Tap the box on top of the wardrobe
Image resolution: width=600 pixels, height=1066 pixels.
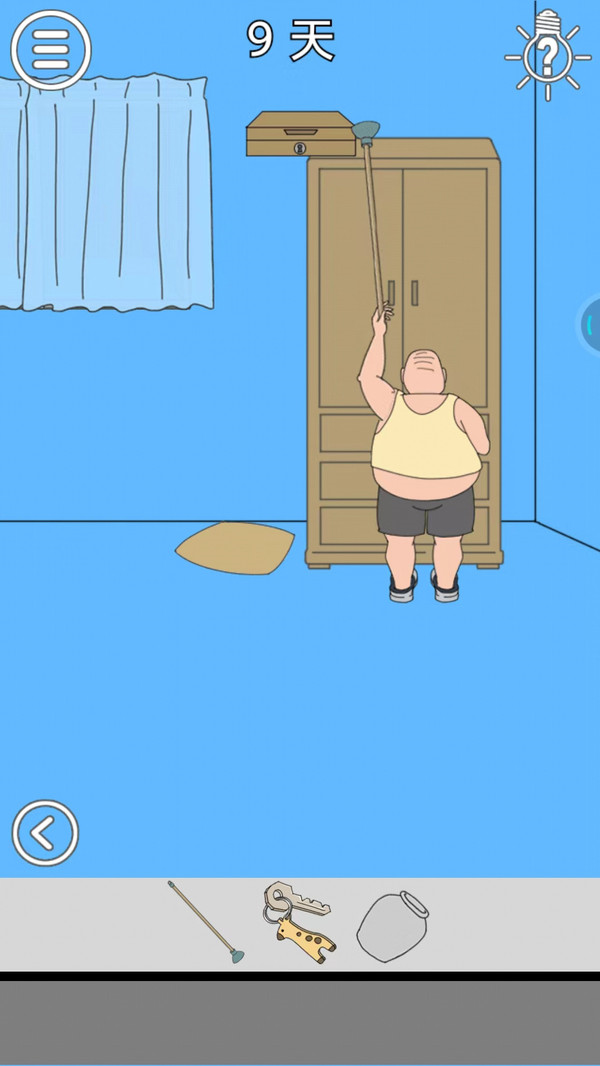[300, 136]
